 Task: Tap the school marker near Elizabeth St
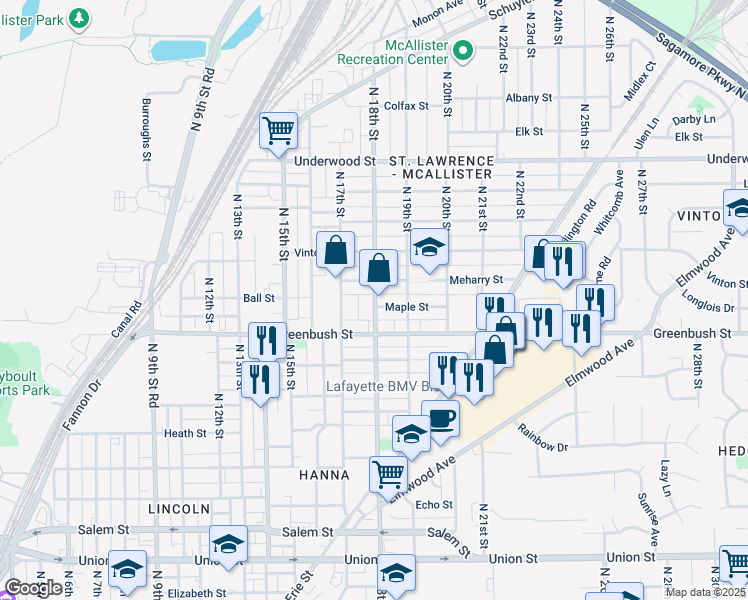click(x=127, y=570)
